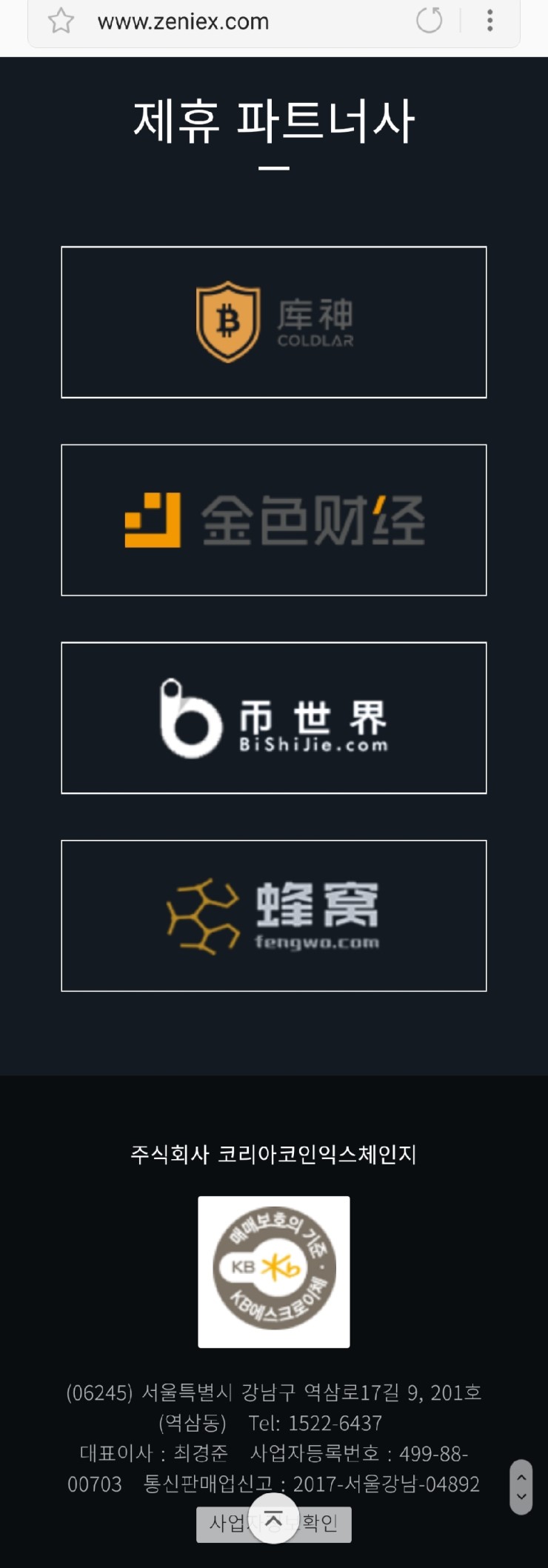Open the fengwo.com partner card

274,915
